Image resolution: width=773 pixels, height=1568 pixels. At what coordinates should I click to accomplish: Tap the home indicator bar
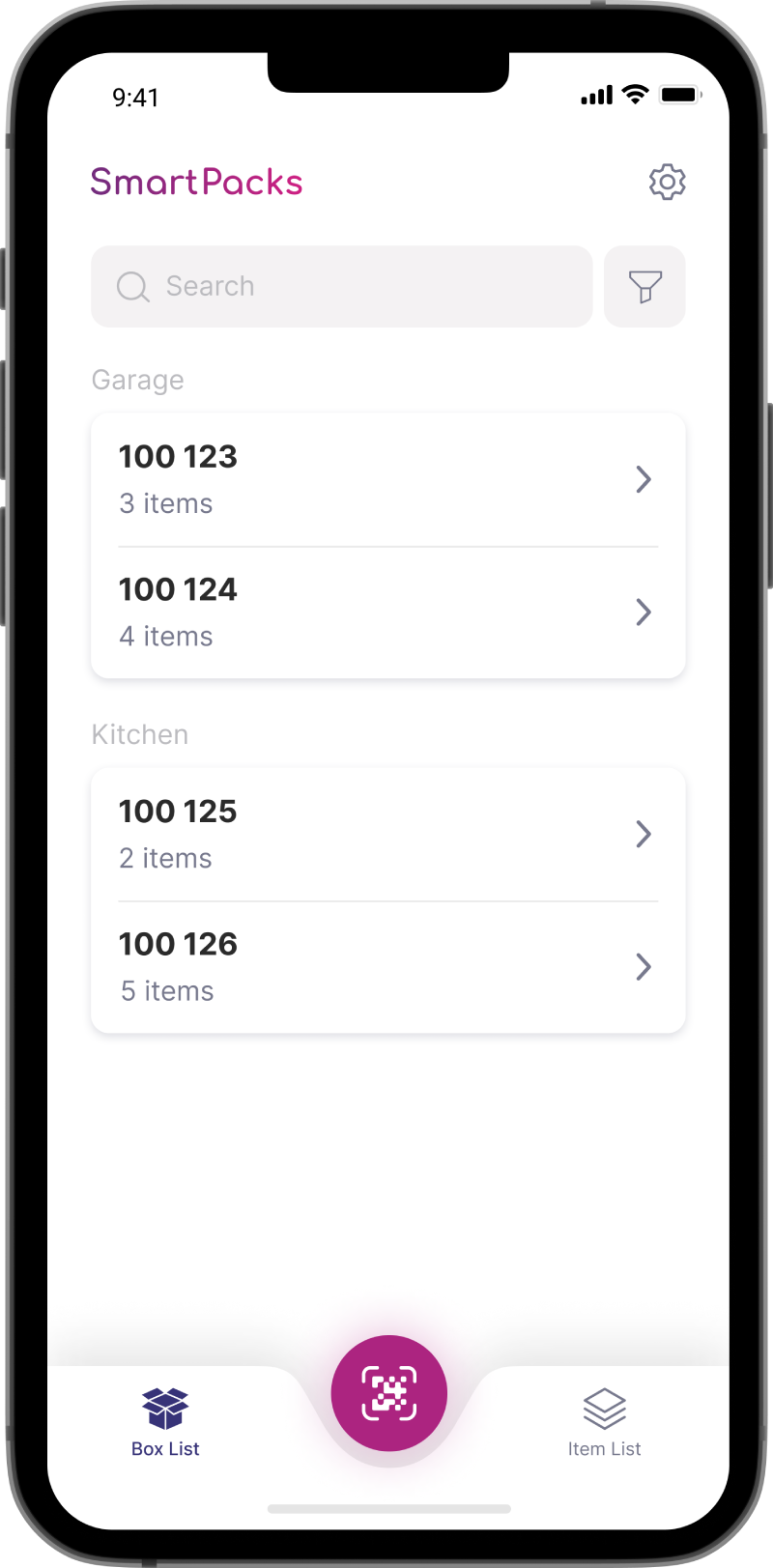pos(388,1508)
